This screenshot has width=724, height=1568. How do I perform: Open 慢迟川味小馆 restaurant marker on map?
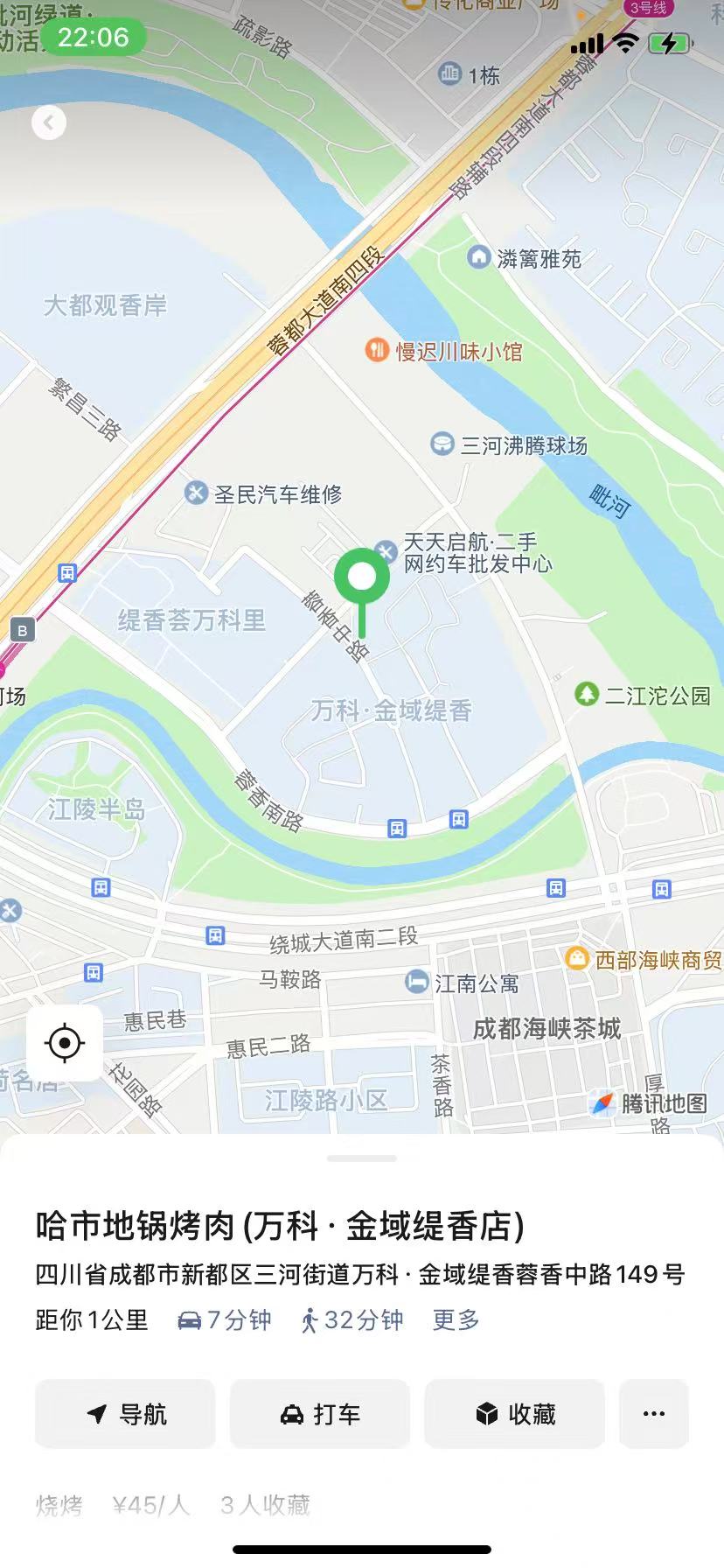(377, 352)
